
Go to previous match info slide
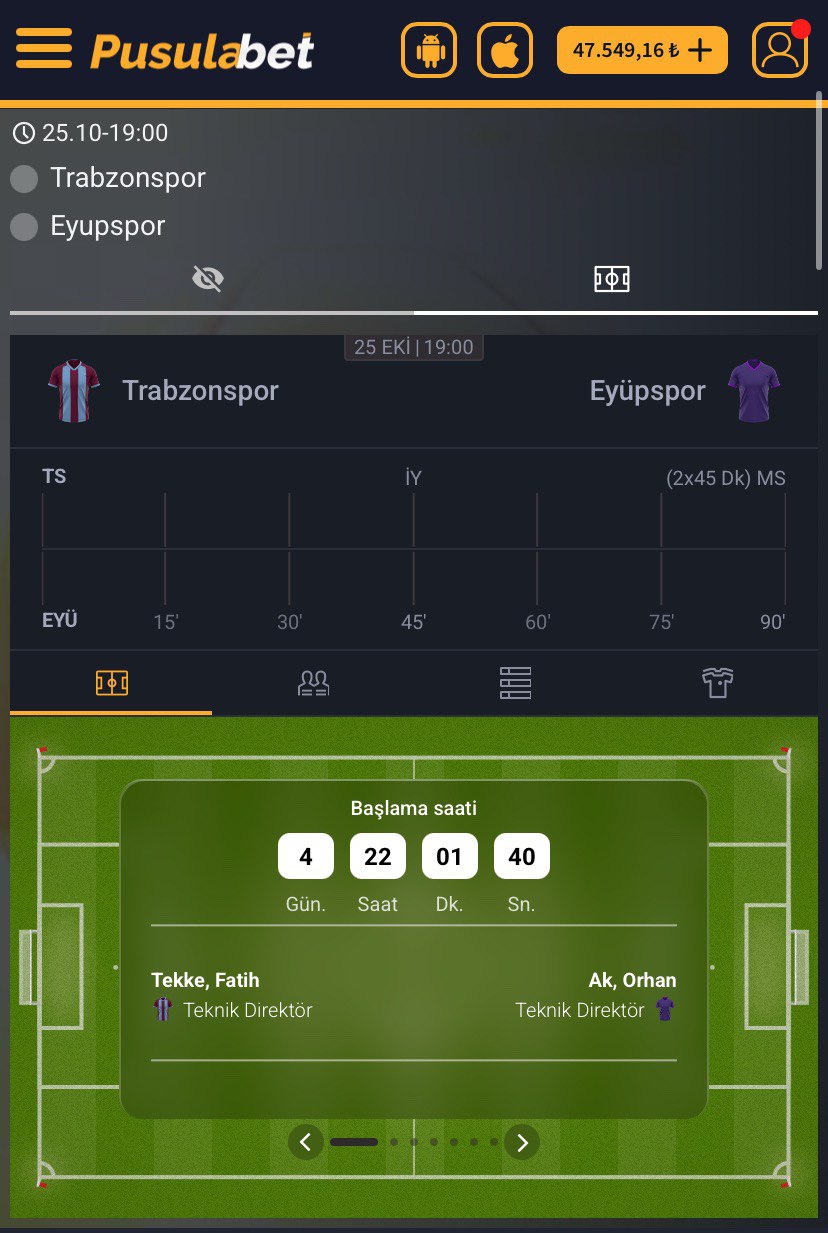coord(306,1141)
